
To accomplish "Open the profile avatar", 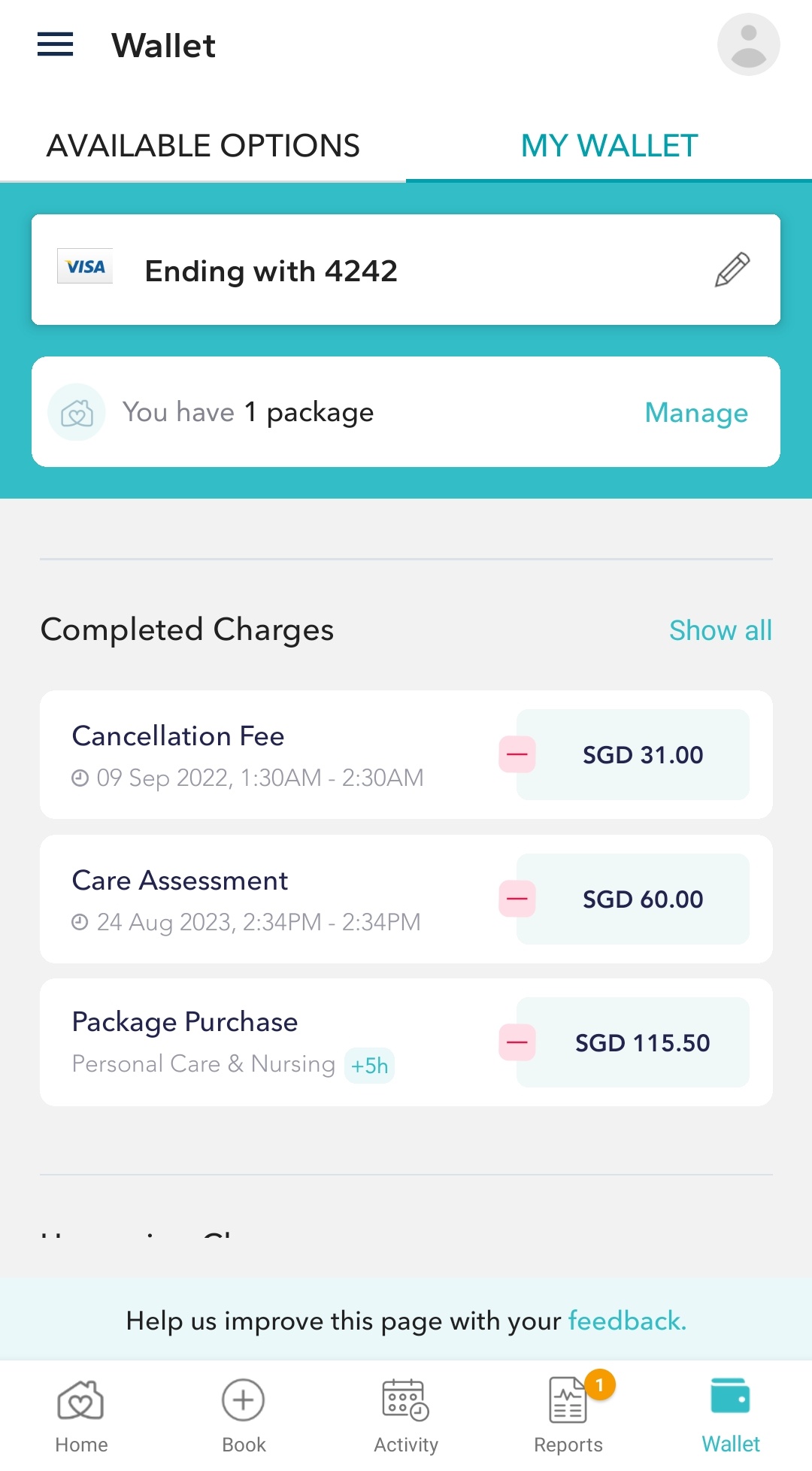I will point(748,45).
